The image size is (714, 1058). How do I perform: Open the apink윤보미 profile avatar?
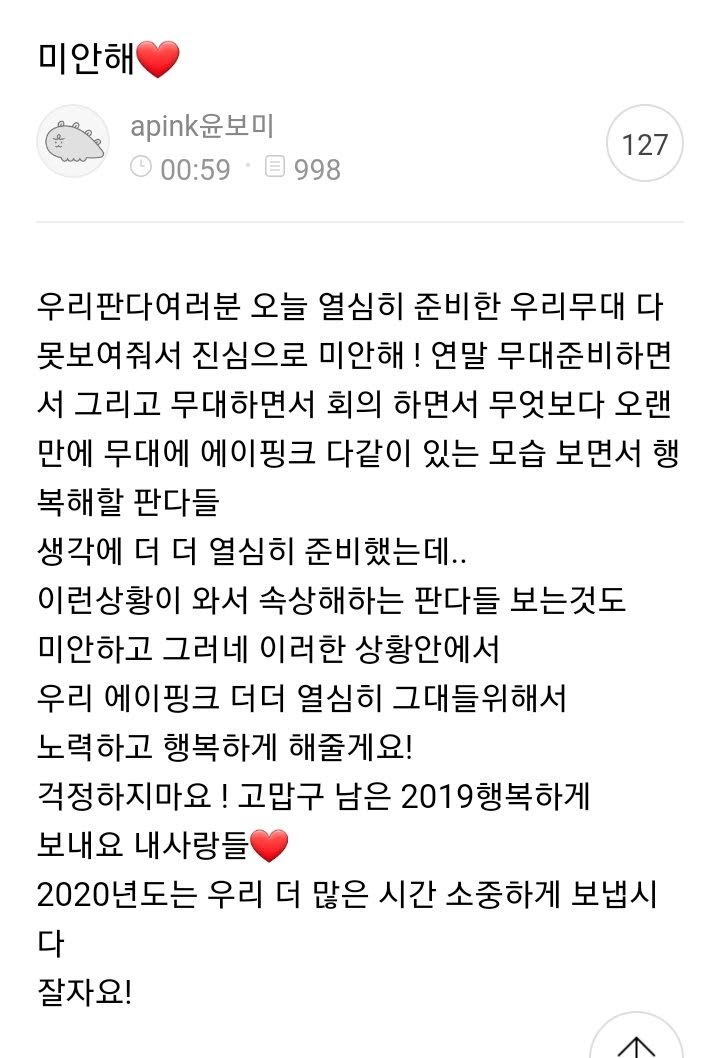(73, 142)
